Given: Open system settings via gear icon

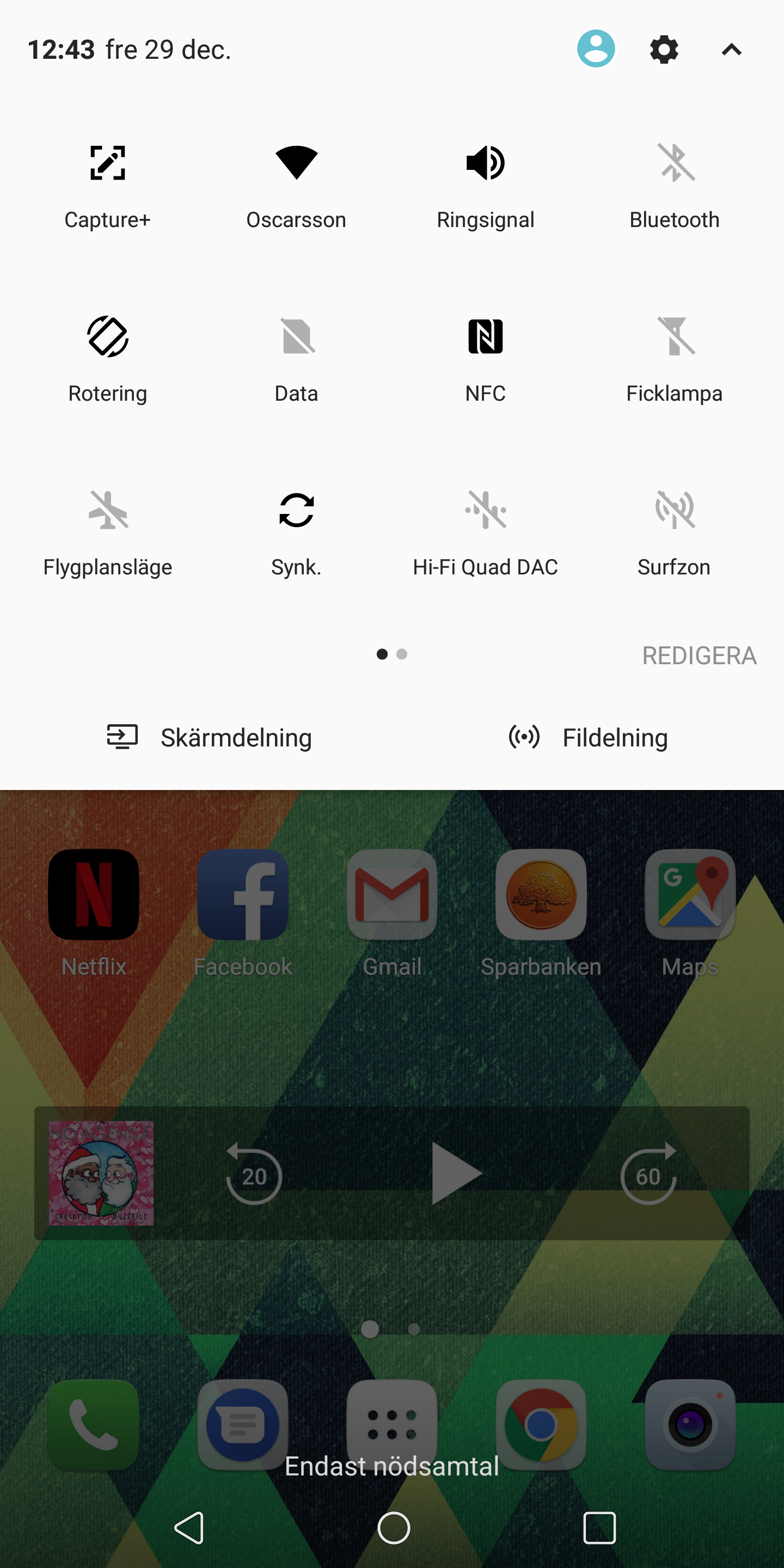Looking at the screenshot, I should 664,48.
